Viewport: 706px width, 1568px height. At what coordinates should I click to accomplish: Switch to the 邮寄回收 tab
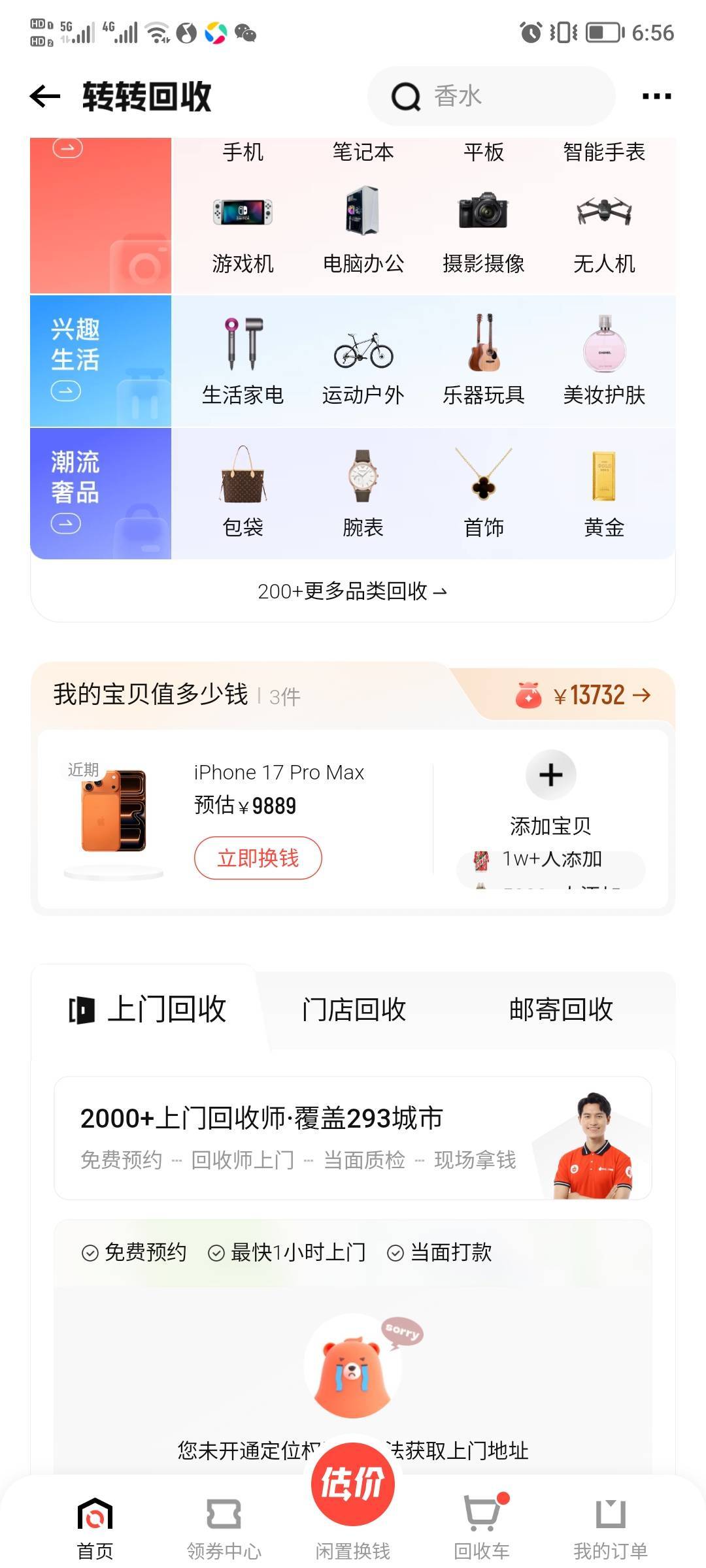tap(561, 1009)
